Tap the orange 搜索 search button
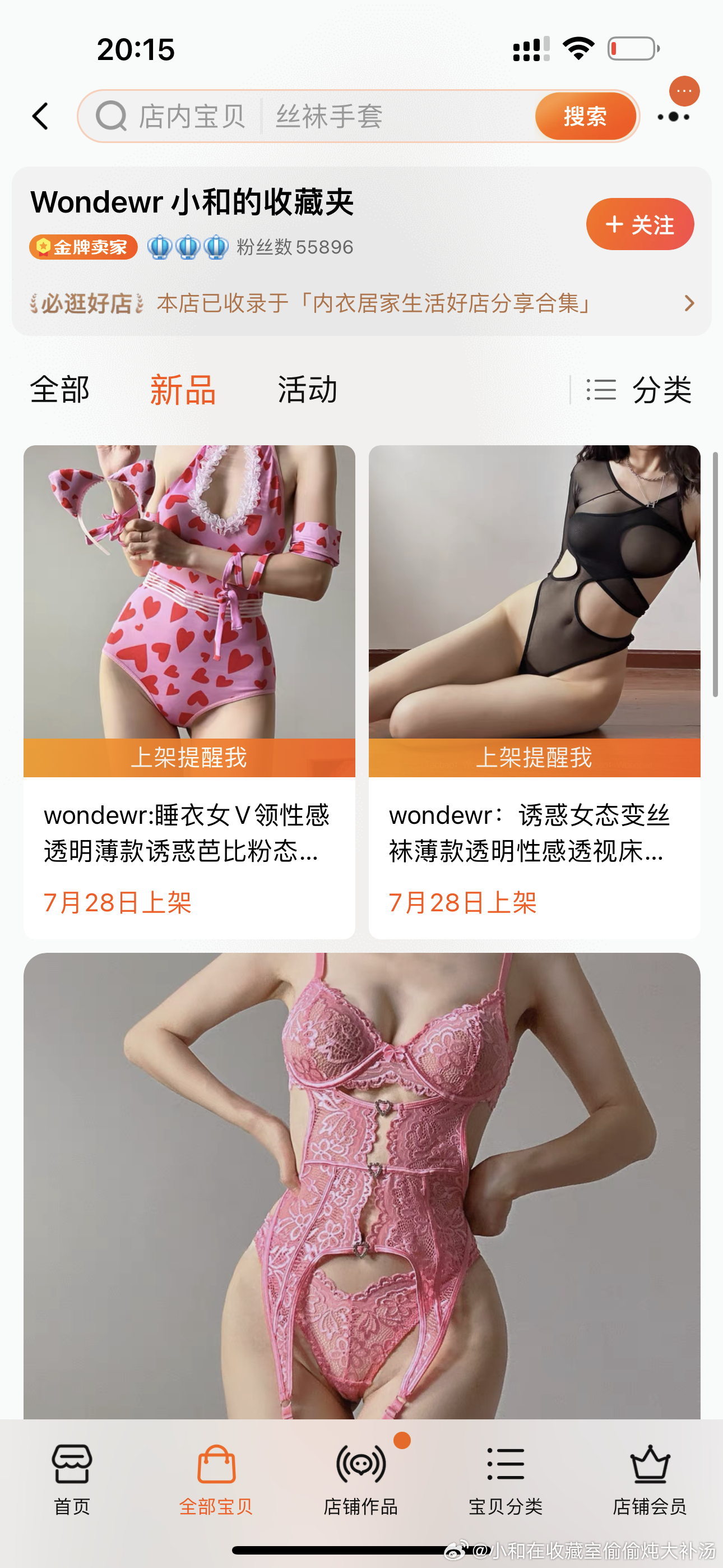The width and height of the screenshot is (723, 1568). point(585,116)
